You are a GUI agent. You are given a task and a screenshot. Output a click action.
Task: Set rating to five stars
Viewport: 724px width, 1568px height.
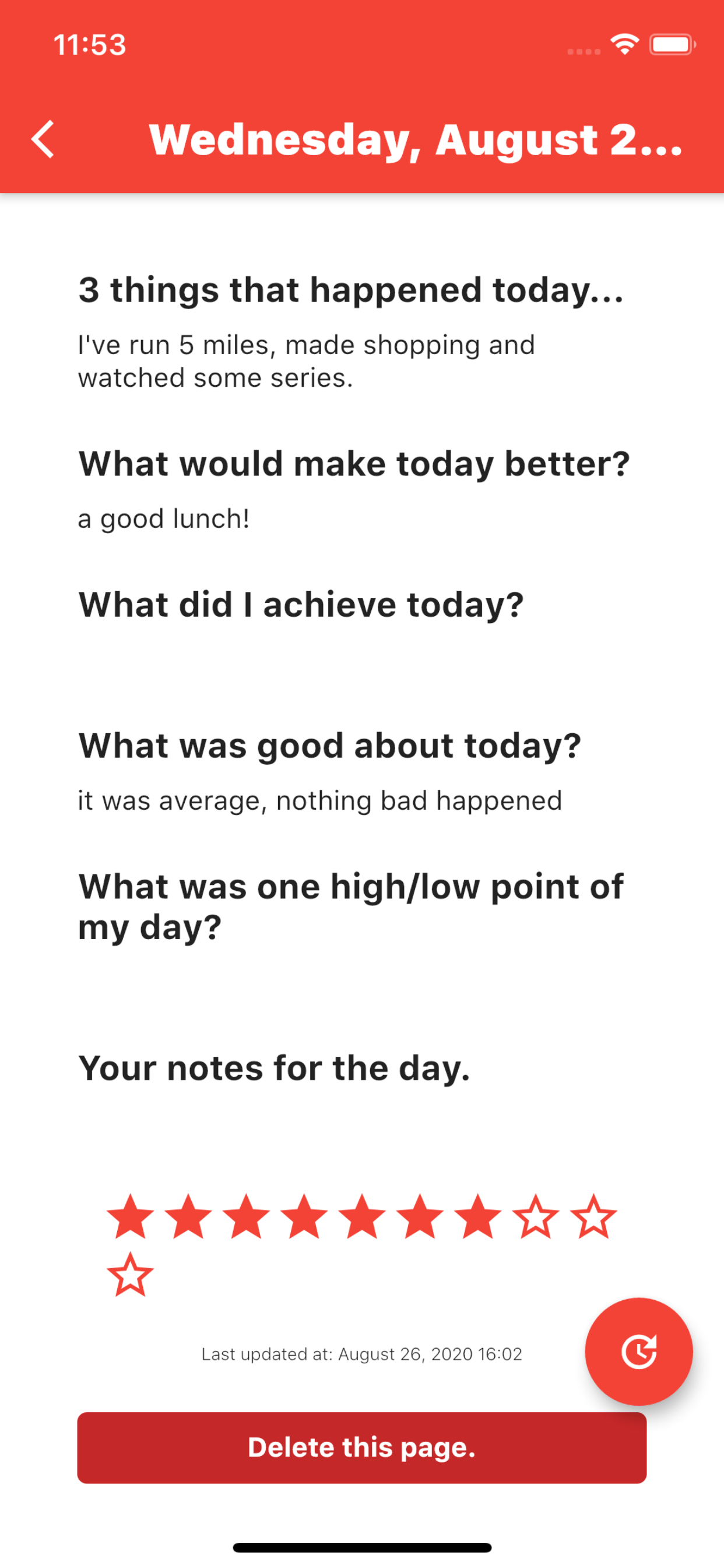pos(361,1217)
